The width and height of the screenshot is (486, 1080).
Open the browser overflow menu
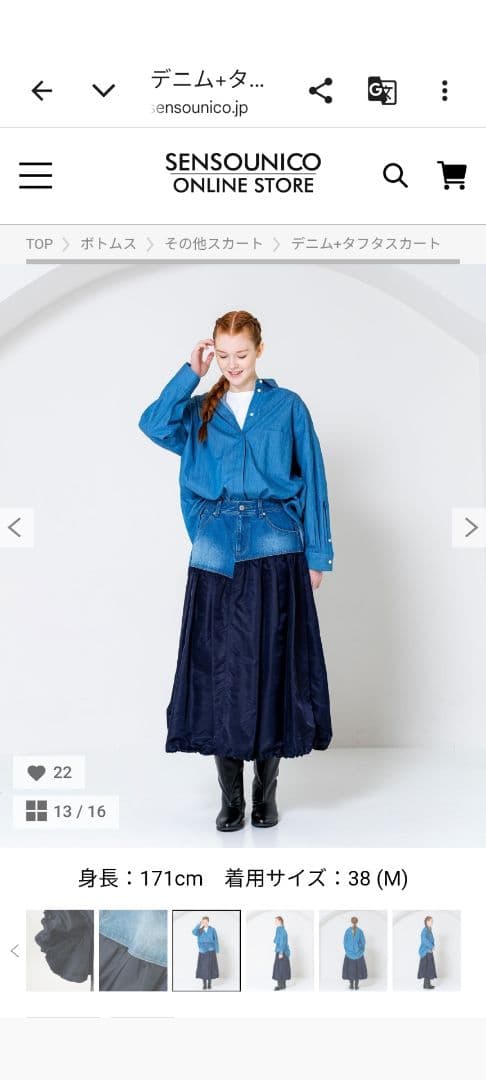(445, 91)
